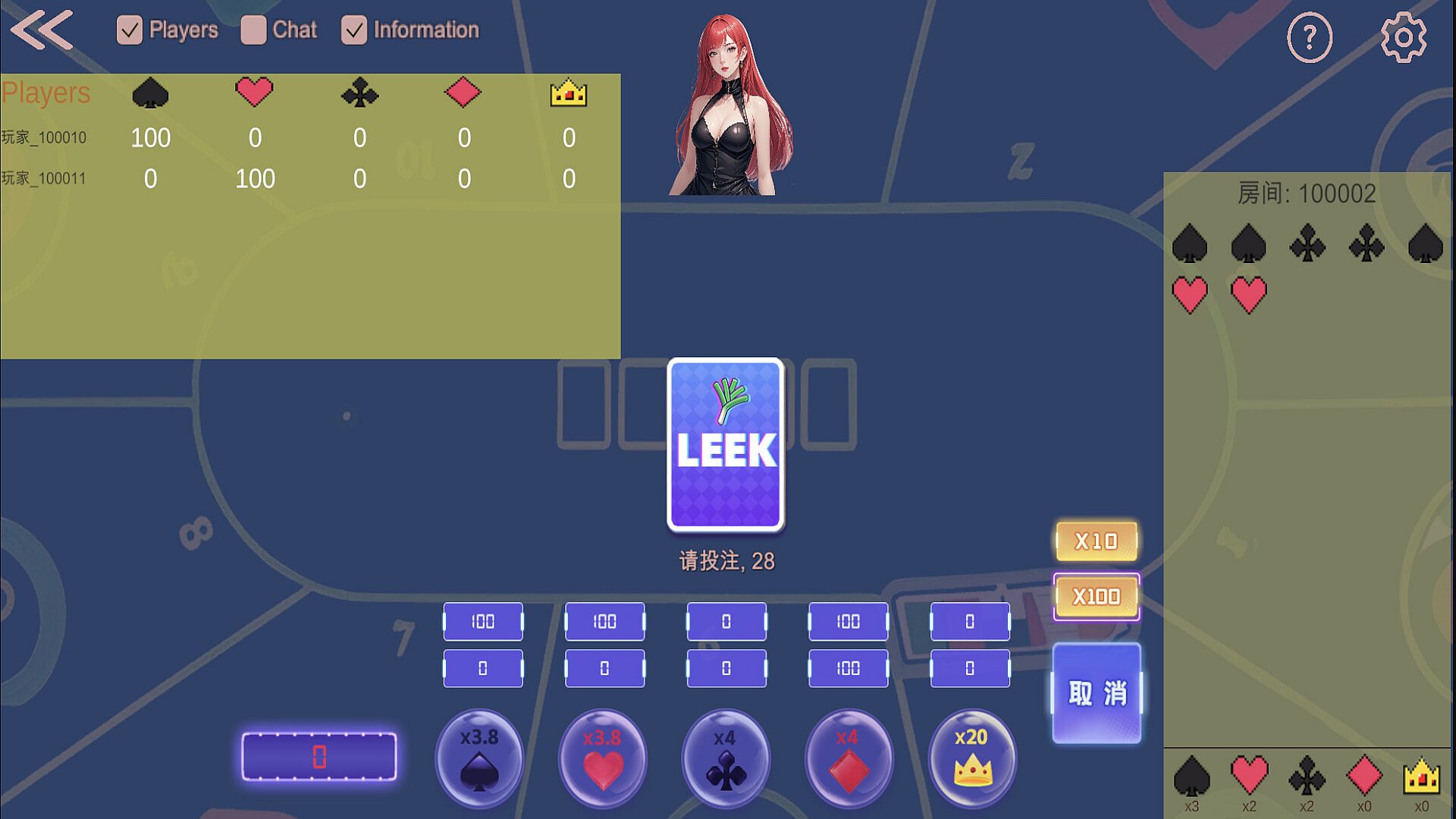
Task: Tap the 取消 cancel button
Action: [1097, 693]
